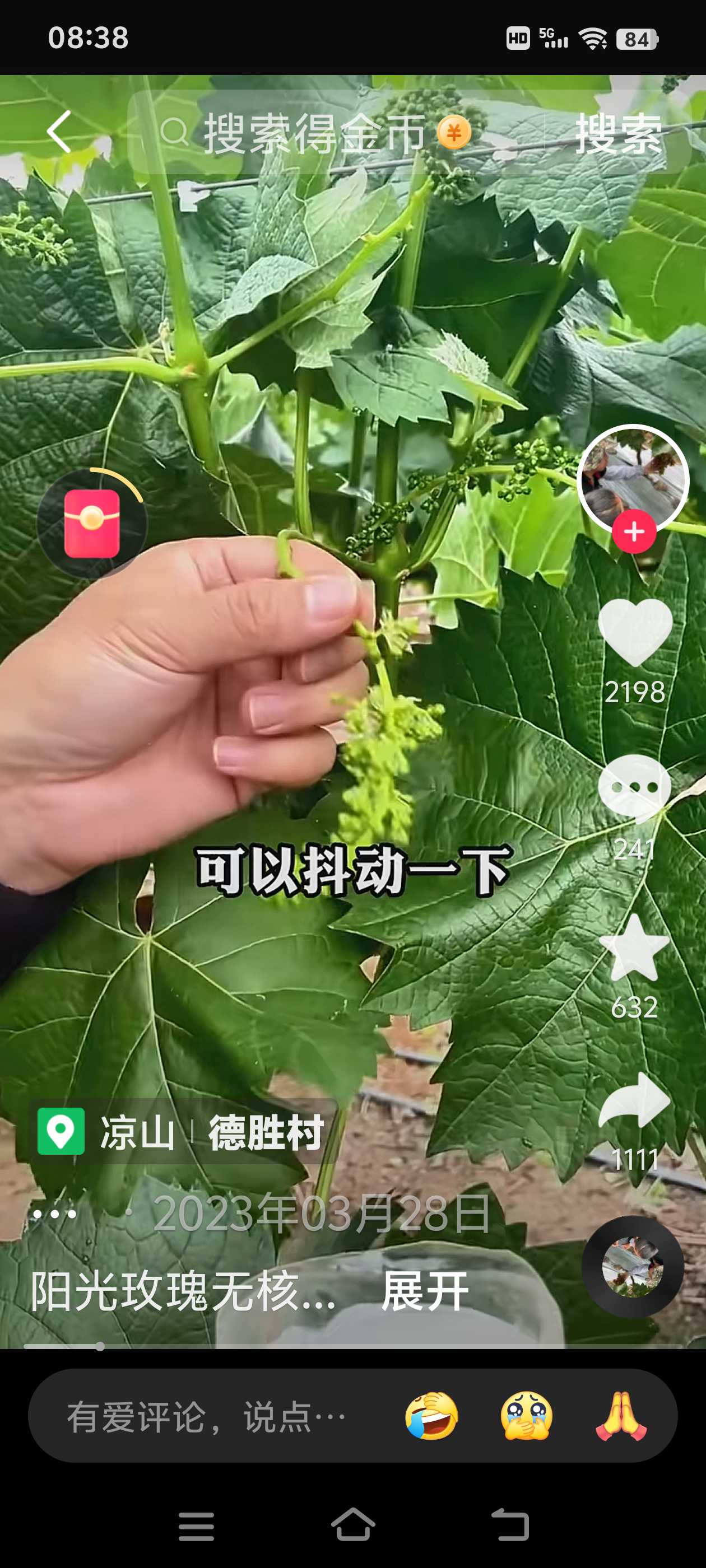This screenshot has width=706, height=1568.
Task: Open the creator's profile avatar
Action: (x=634, y=480)
